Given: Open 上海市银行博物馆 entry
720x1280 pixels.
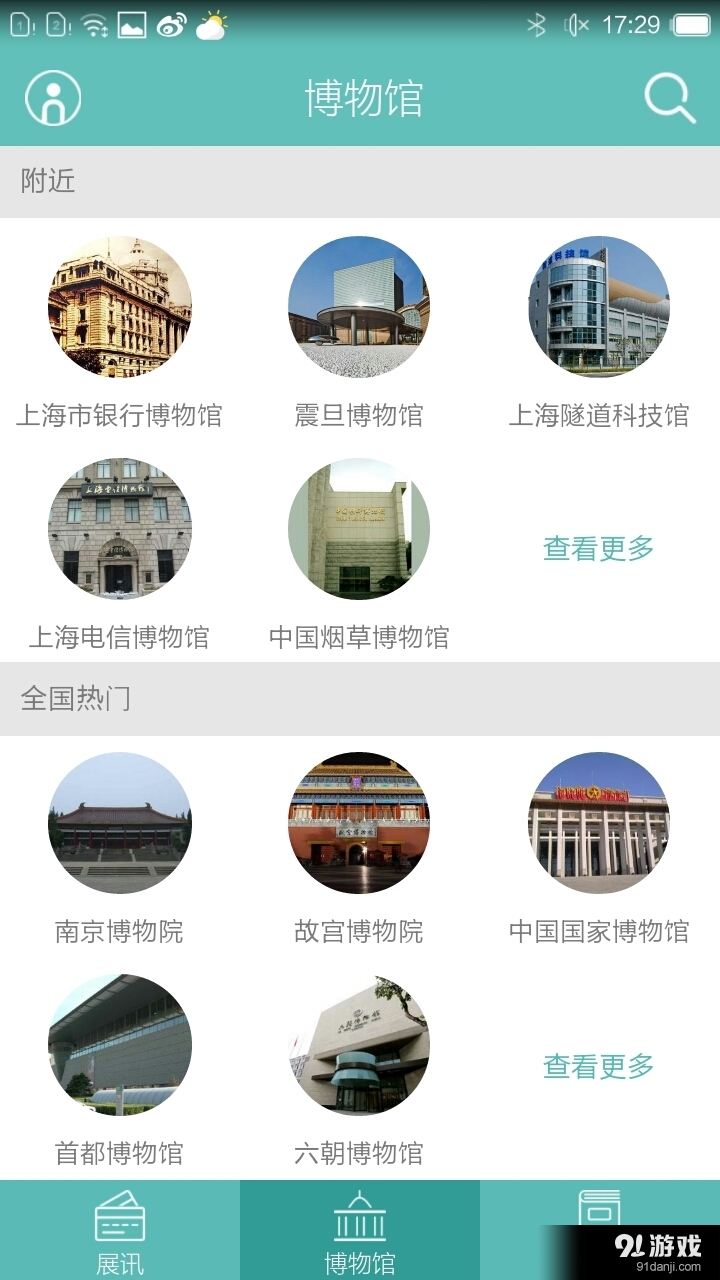Looking at the screenshot, I should click(119, 307).
